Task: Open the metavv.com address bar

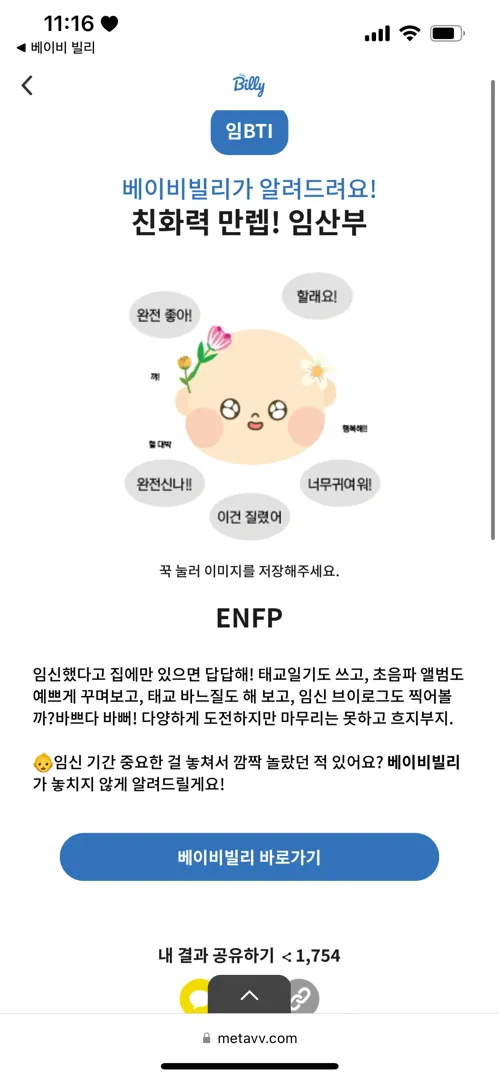Action: pyautogui.click(x=250, y=1038)
